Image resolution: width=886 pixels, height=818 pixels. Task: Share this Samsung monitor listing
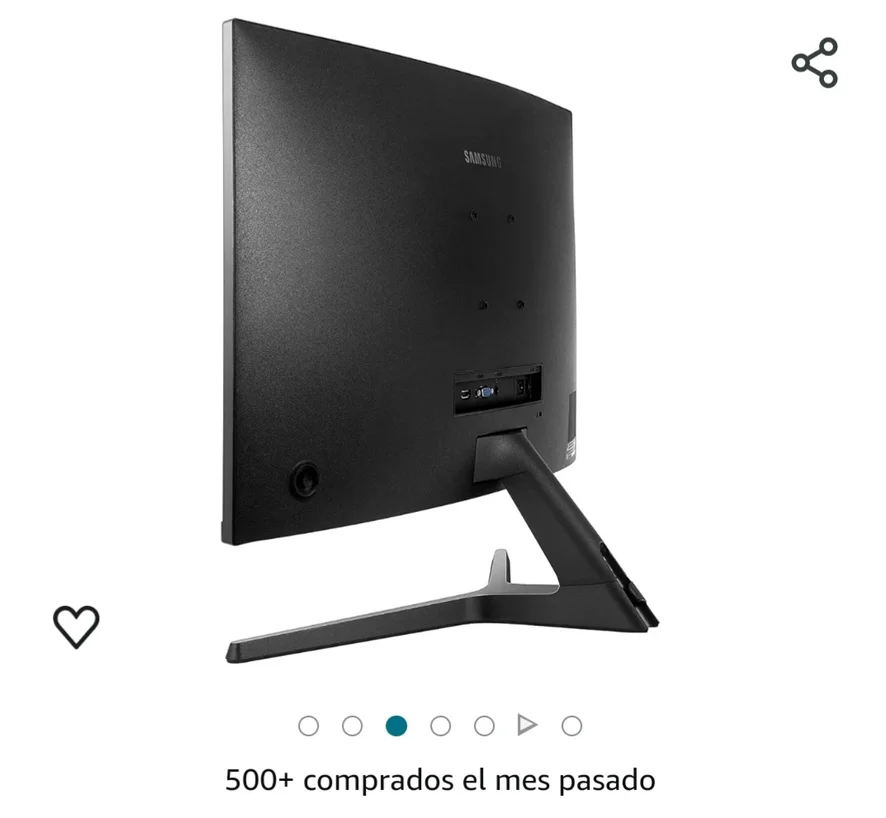click(x=814, y=63)
